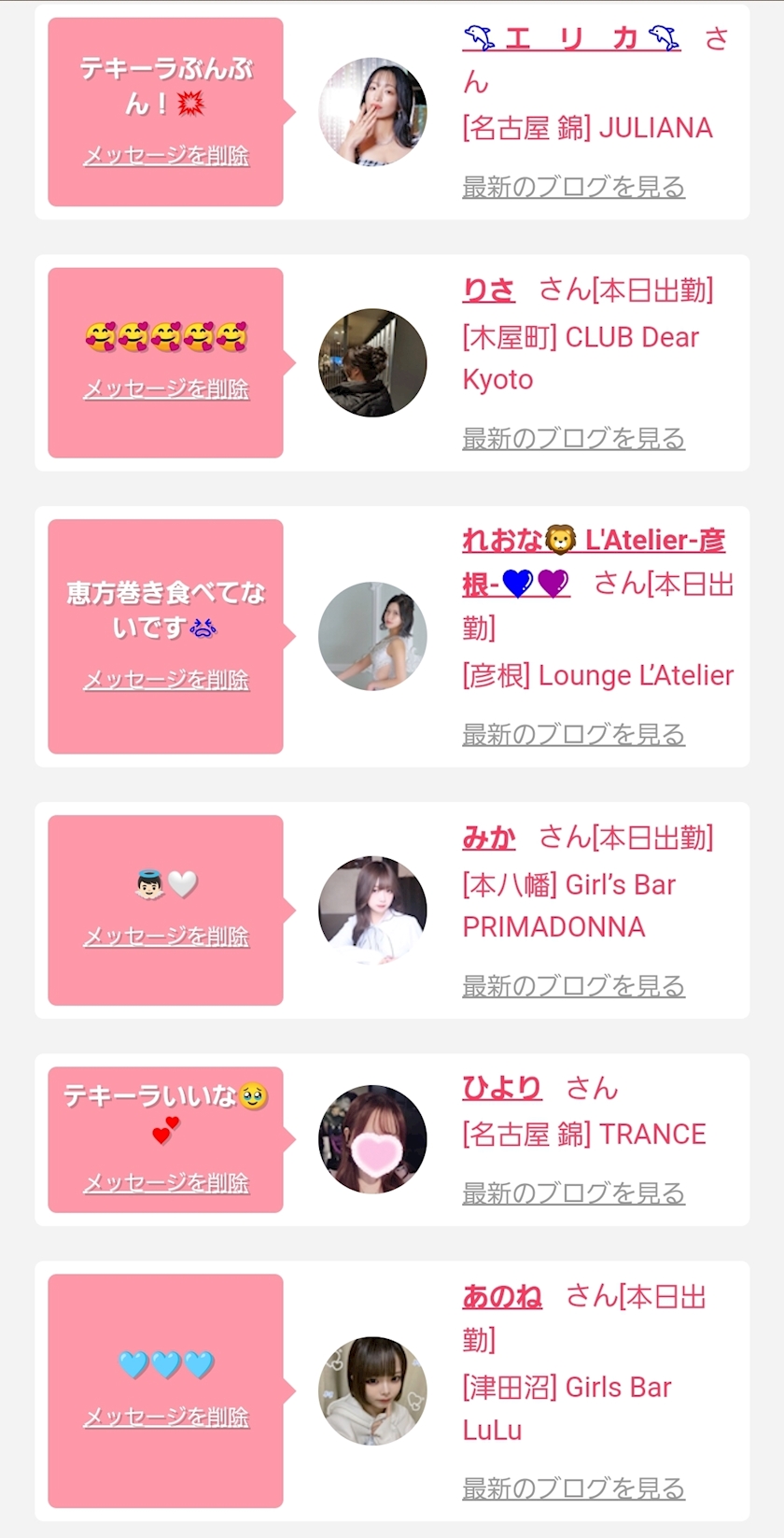Open あのね's profile link

click(x=502, y=1296)
